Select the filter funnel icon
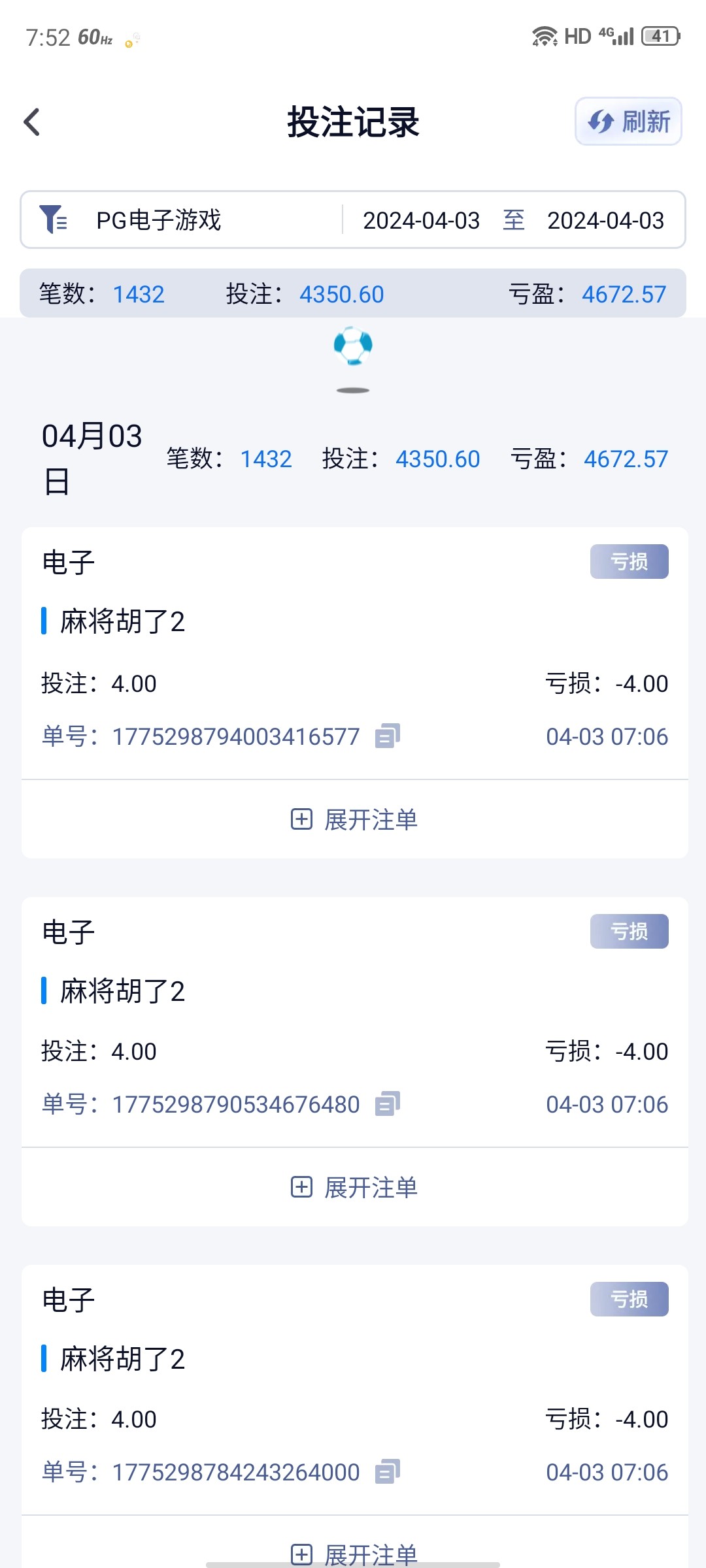The height and width of the screenshot is (1568, 706). pyautogui.click(x=52, y=220)
